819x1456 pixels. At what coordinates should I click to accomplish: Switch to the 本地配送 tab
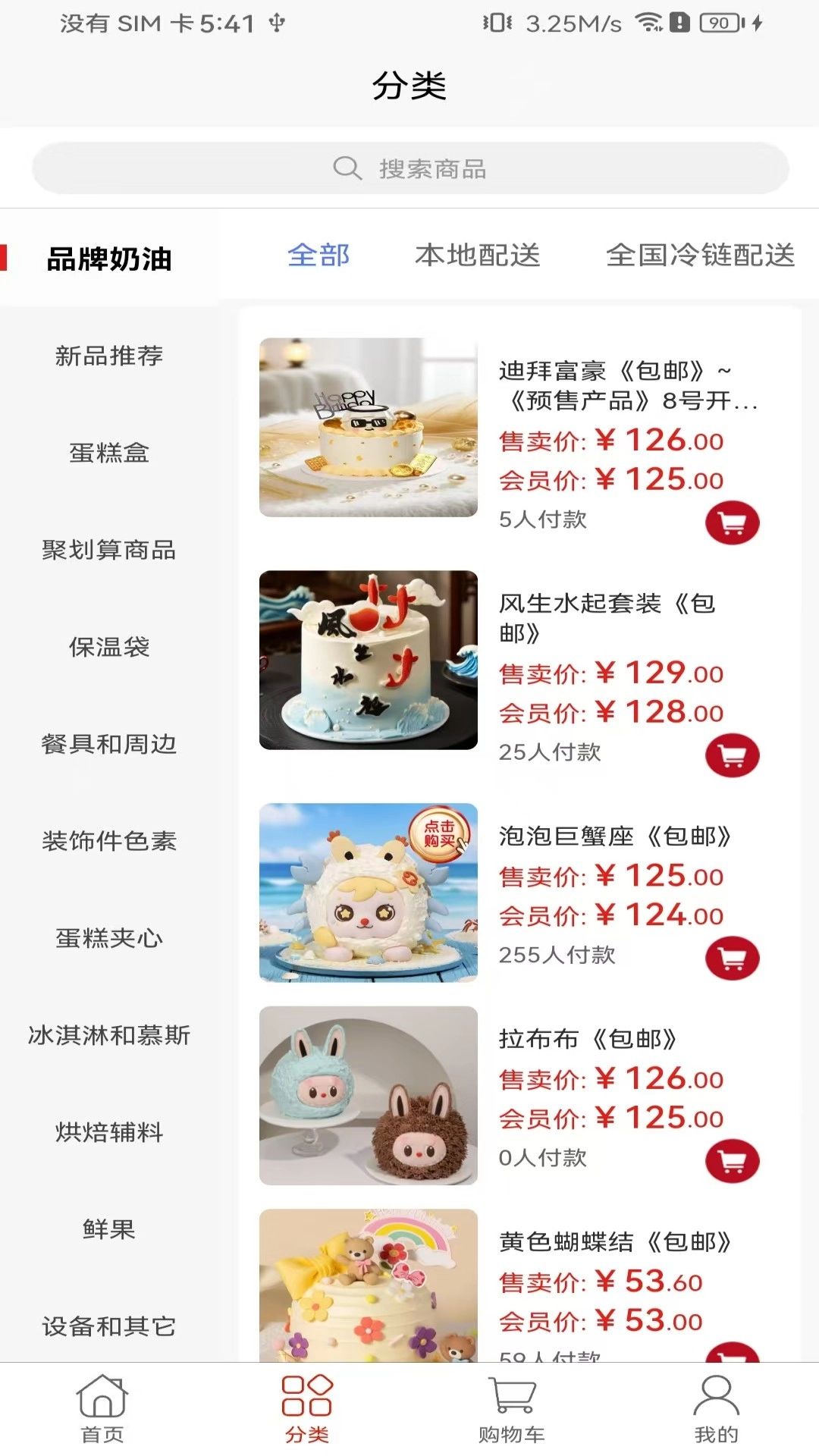pyautogui.click(x=477, y=256)
